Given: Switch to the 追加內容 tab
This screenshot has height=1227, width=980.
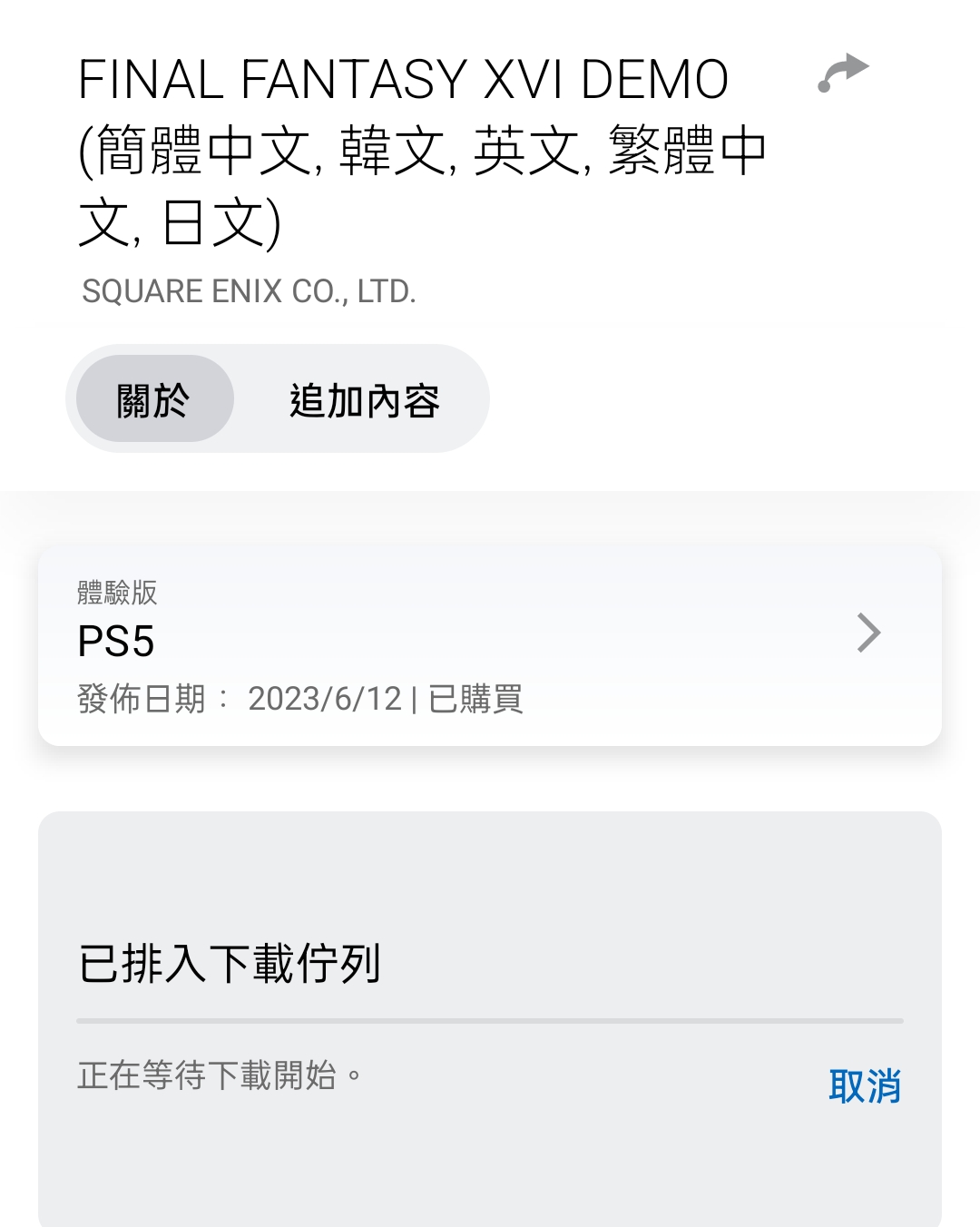Looking at the screenshot, I should pos(364,399).
